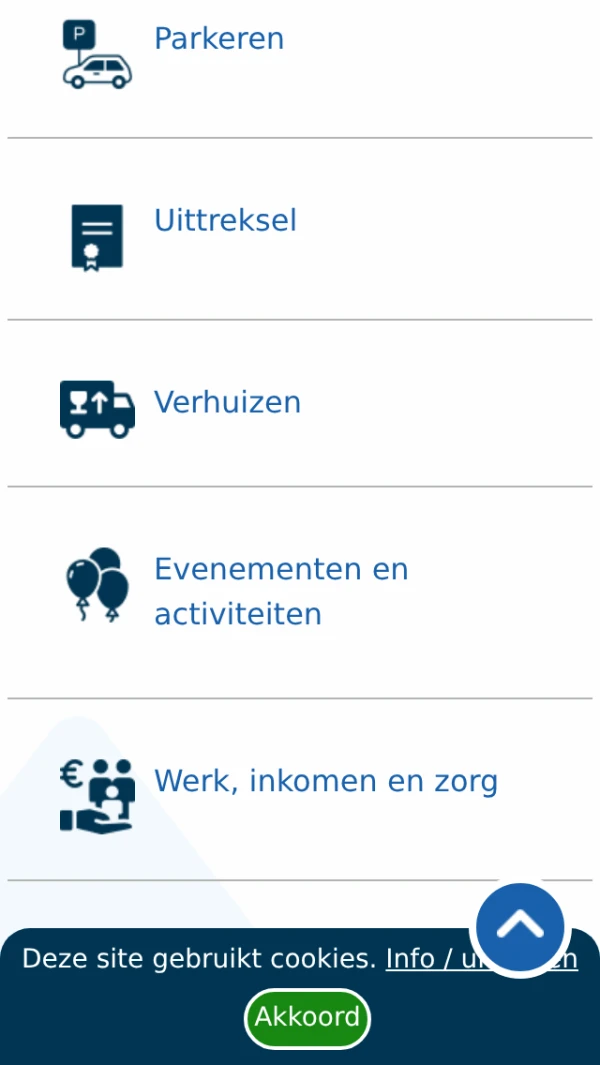Open the Parkeren link
600x1065 pixels.
219,39
